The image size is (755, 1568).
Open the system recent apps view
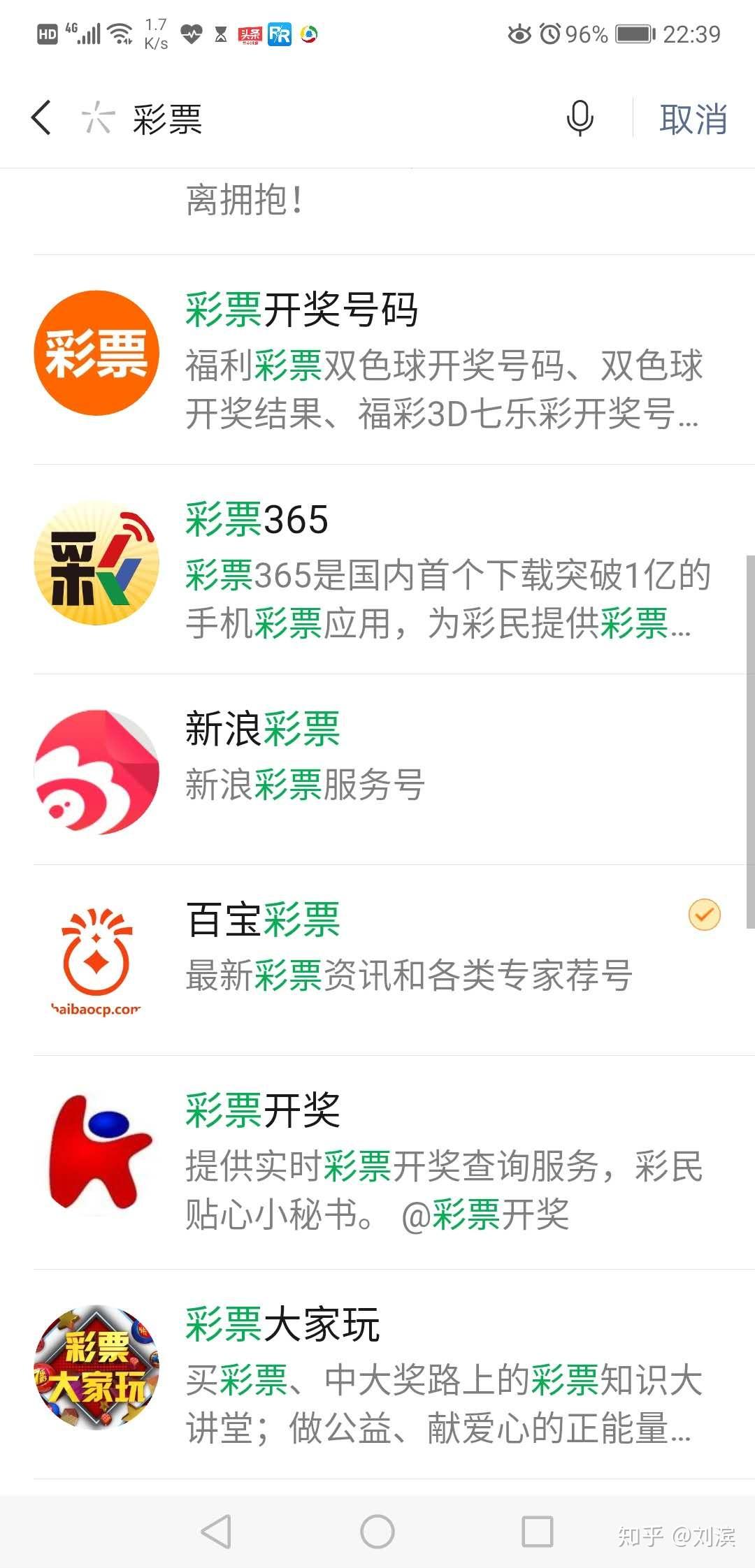tap(538, 1532)
